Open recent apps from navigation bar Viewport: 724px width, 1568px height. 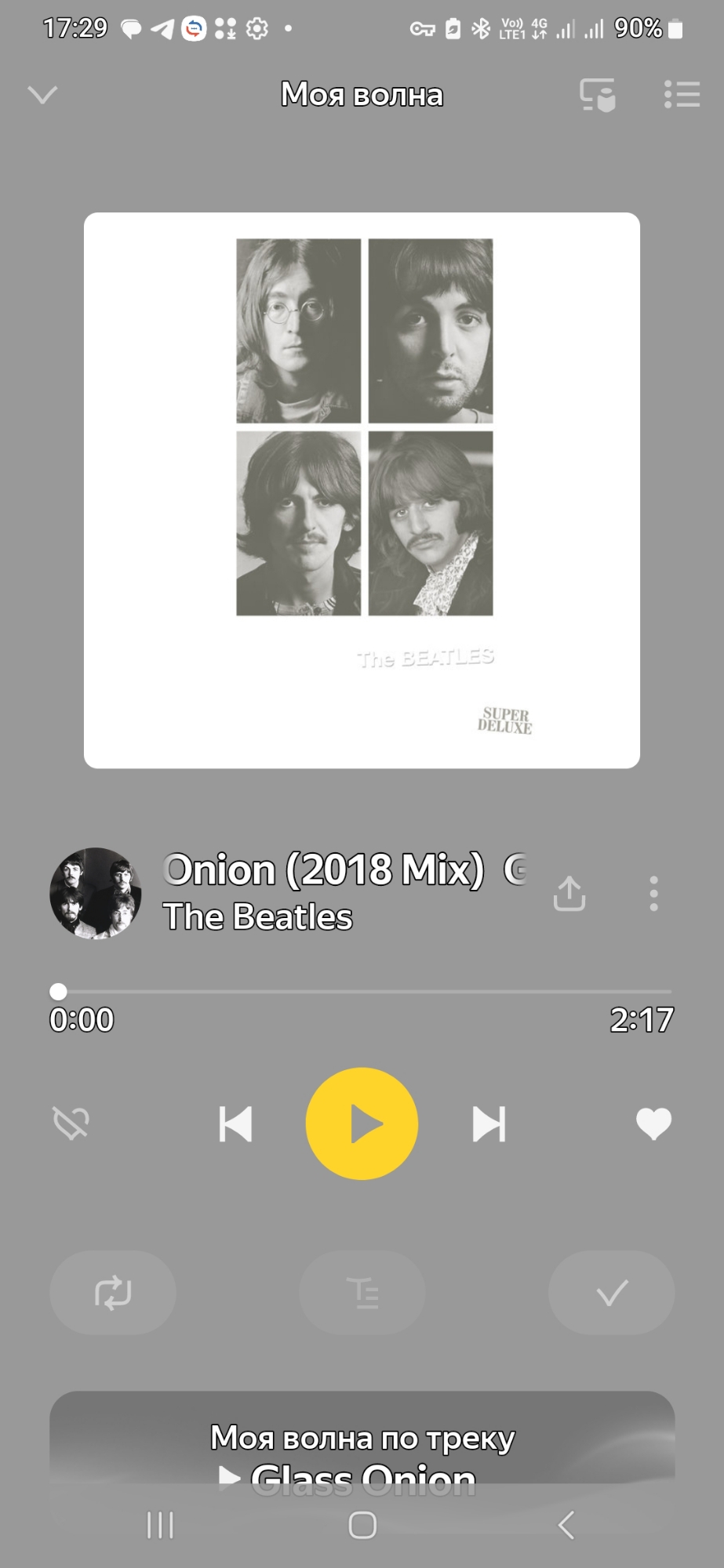click(160, 1525)
